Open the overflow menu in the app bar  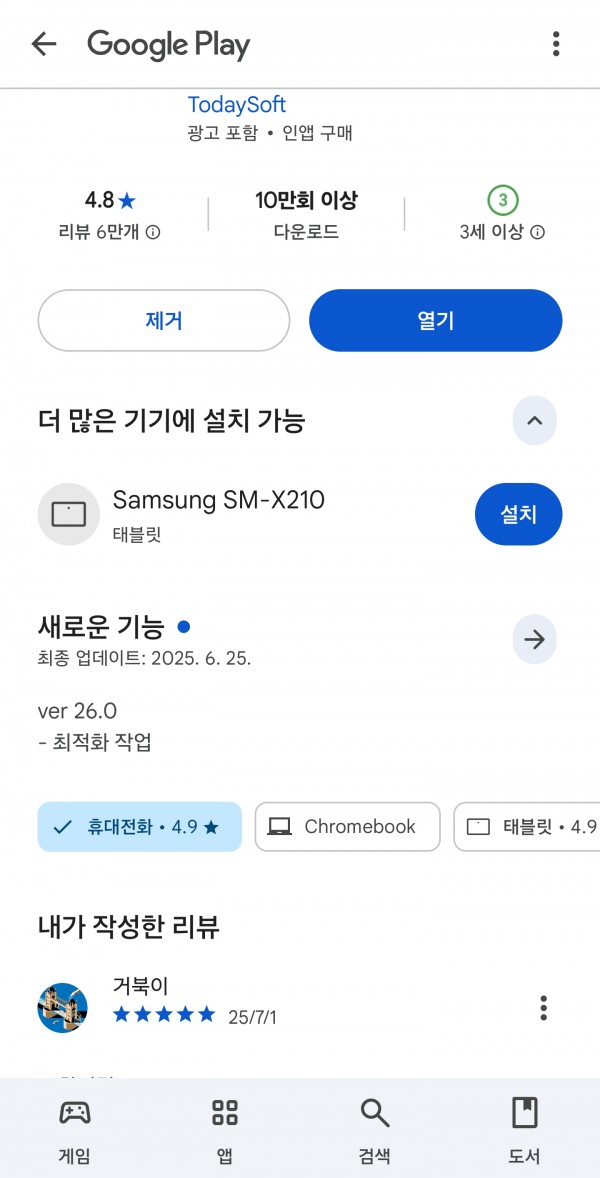tap(556, 44)
